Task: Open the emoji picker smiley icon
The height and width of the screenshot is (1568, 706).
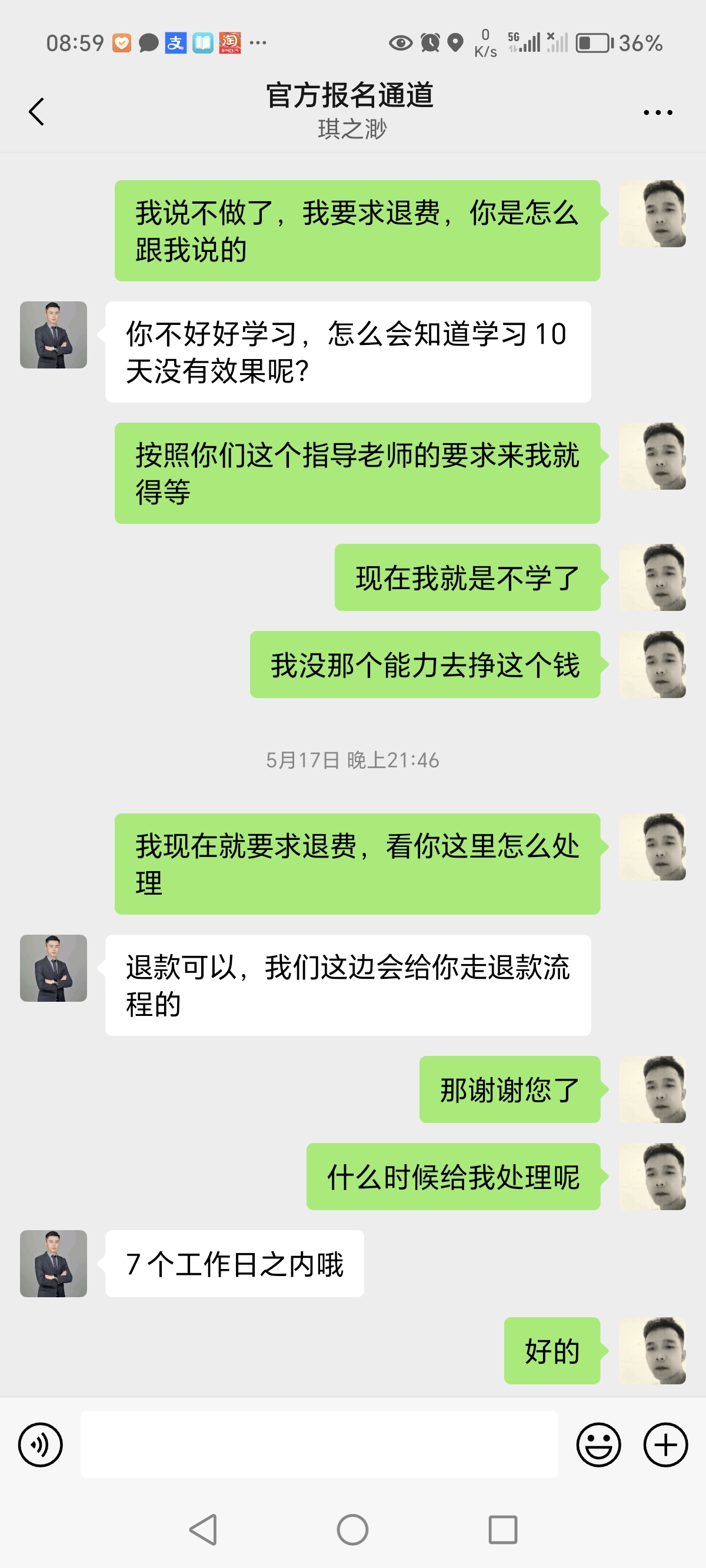Action: (x=600, y=1444)
